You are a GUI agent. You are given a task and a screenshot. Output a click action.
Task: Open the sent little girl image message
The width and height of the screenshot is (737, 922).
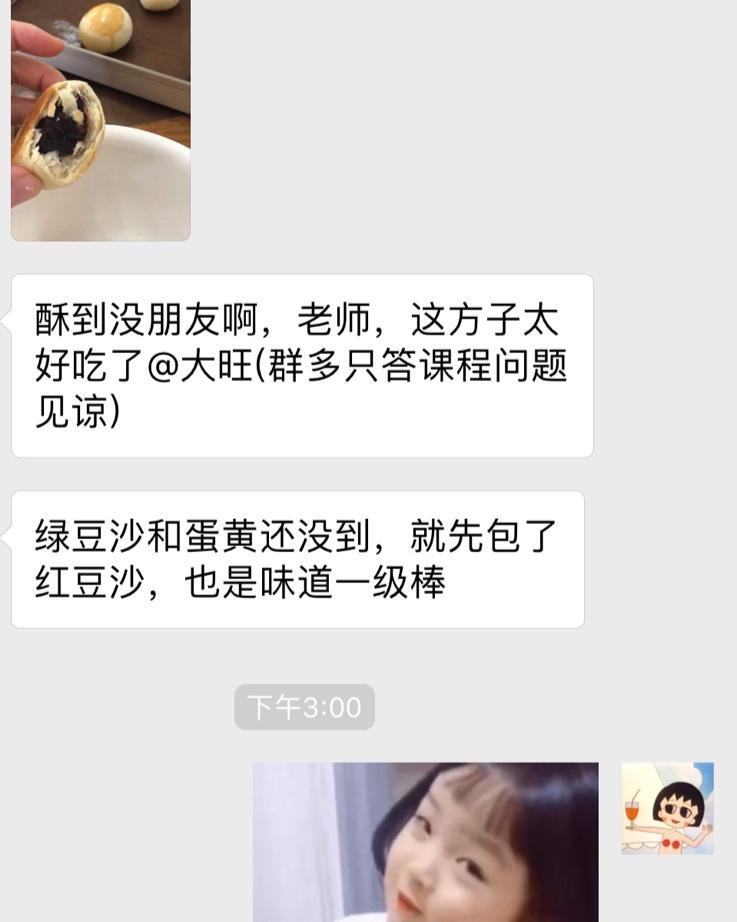[x=425, y=842]
